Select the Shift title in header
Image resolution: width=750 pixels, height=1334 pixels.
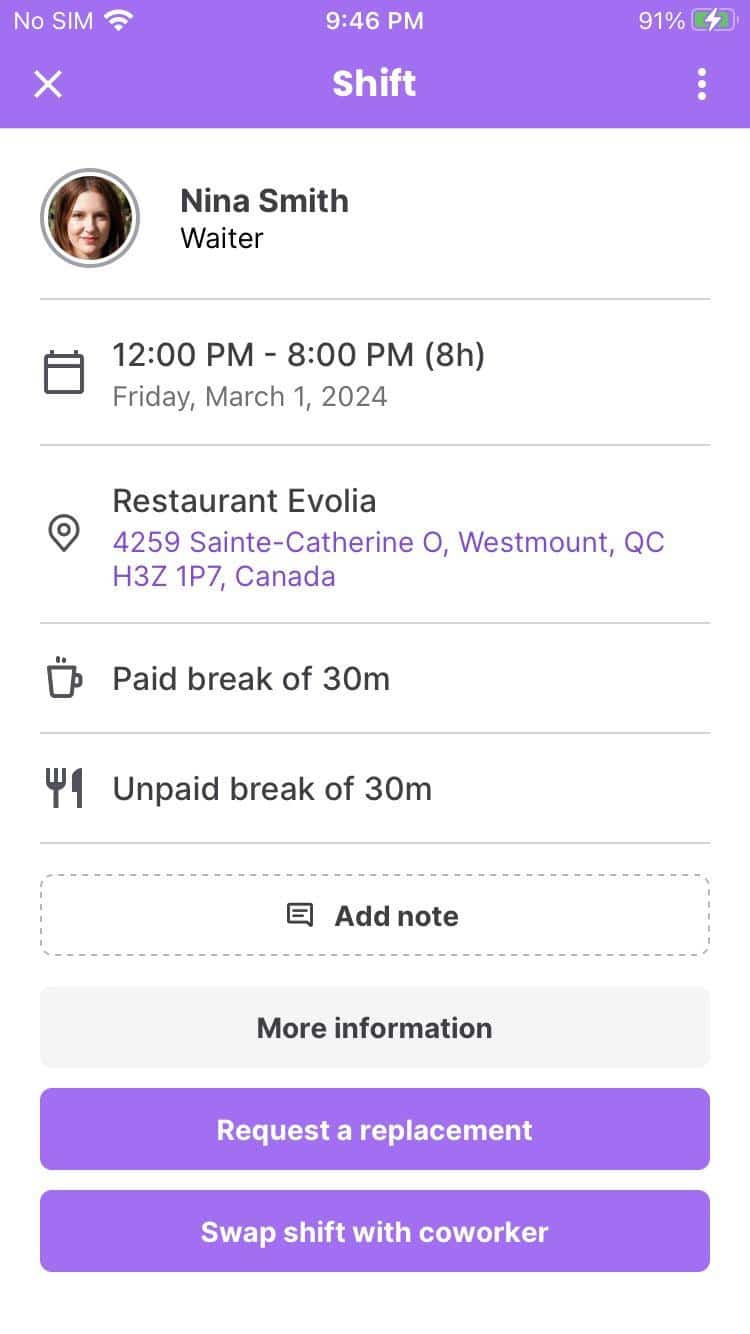[x=374, y=84]
